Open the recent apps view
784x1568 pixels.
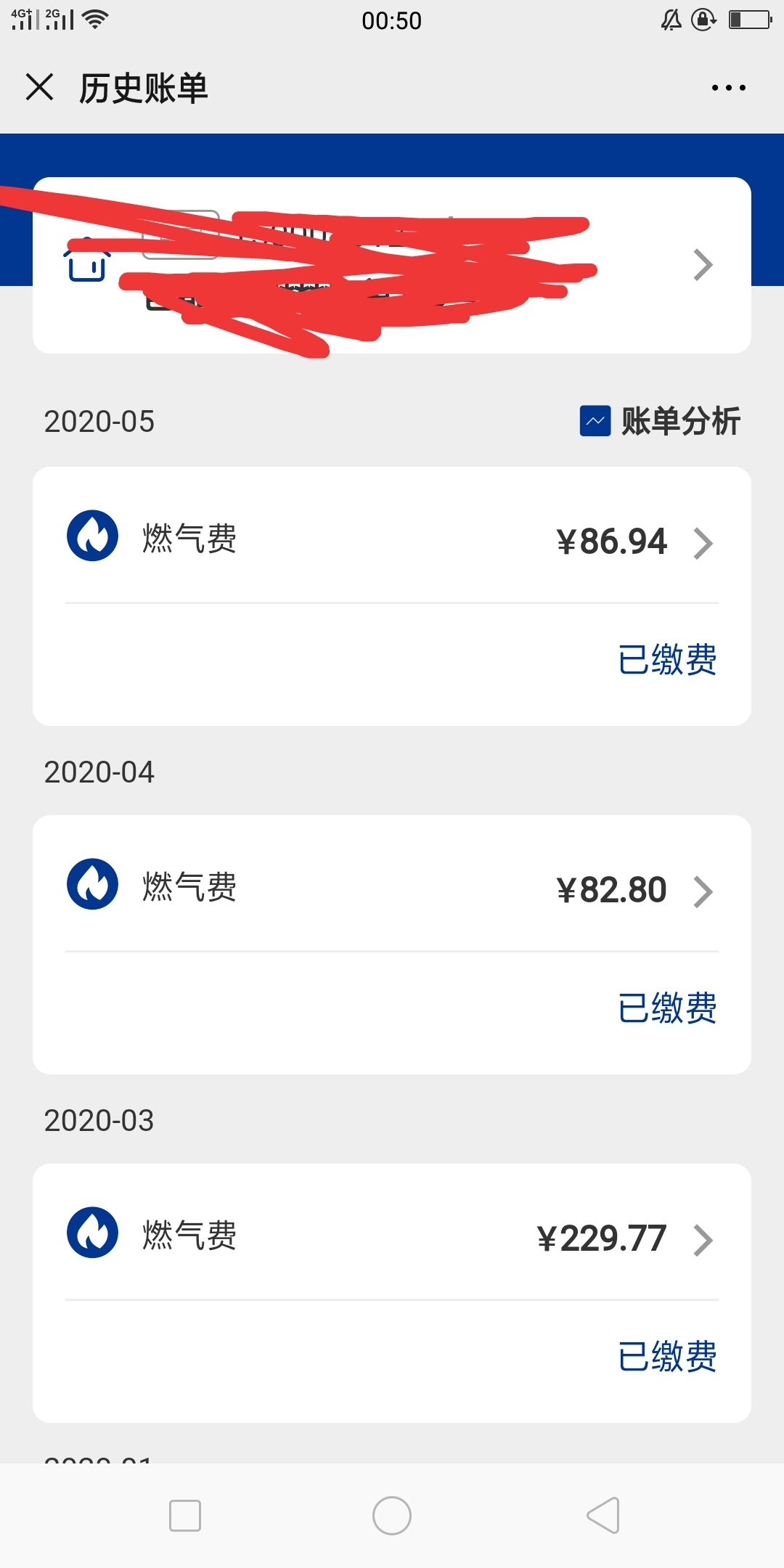click(x=185, y=1516)
